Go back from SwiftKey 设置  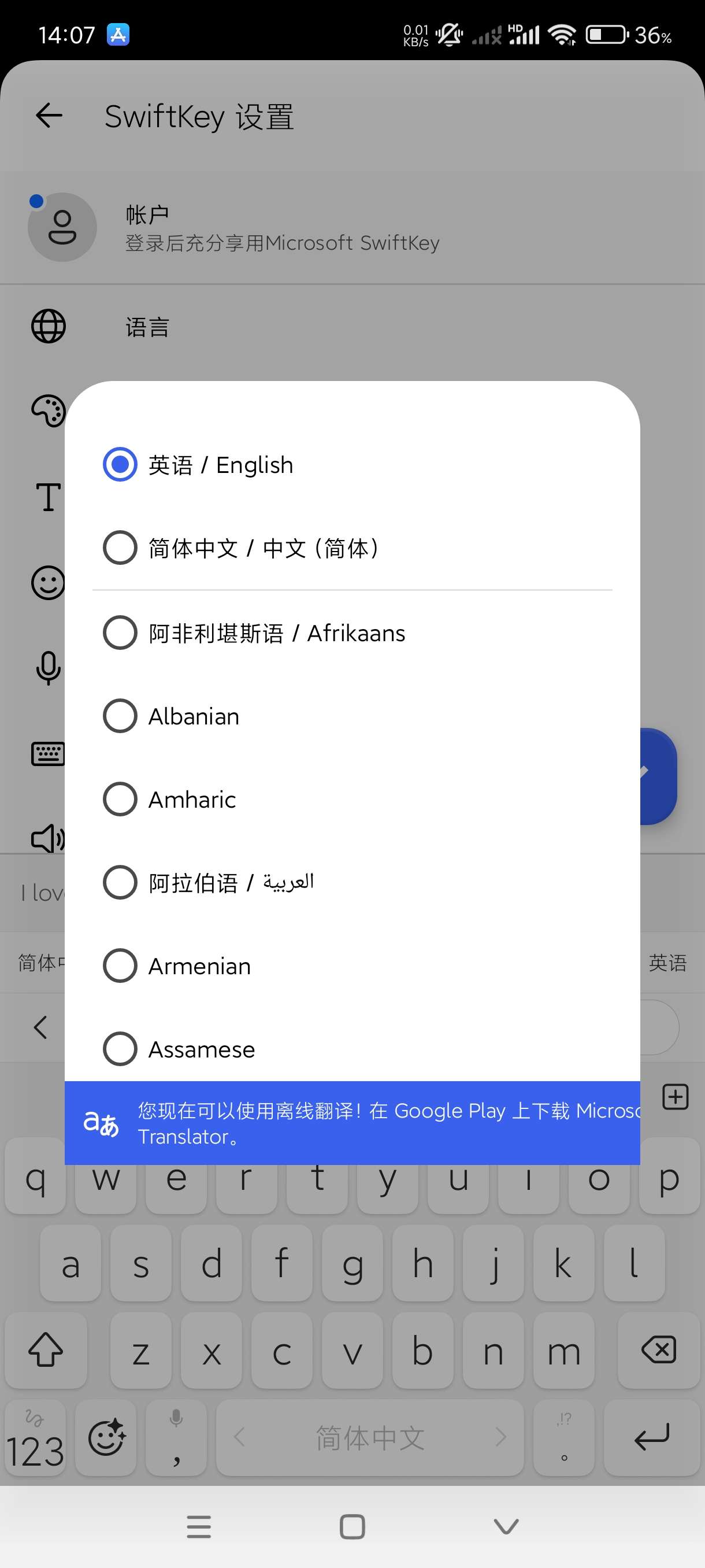[x=49, y=116]
